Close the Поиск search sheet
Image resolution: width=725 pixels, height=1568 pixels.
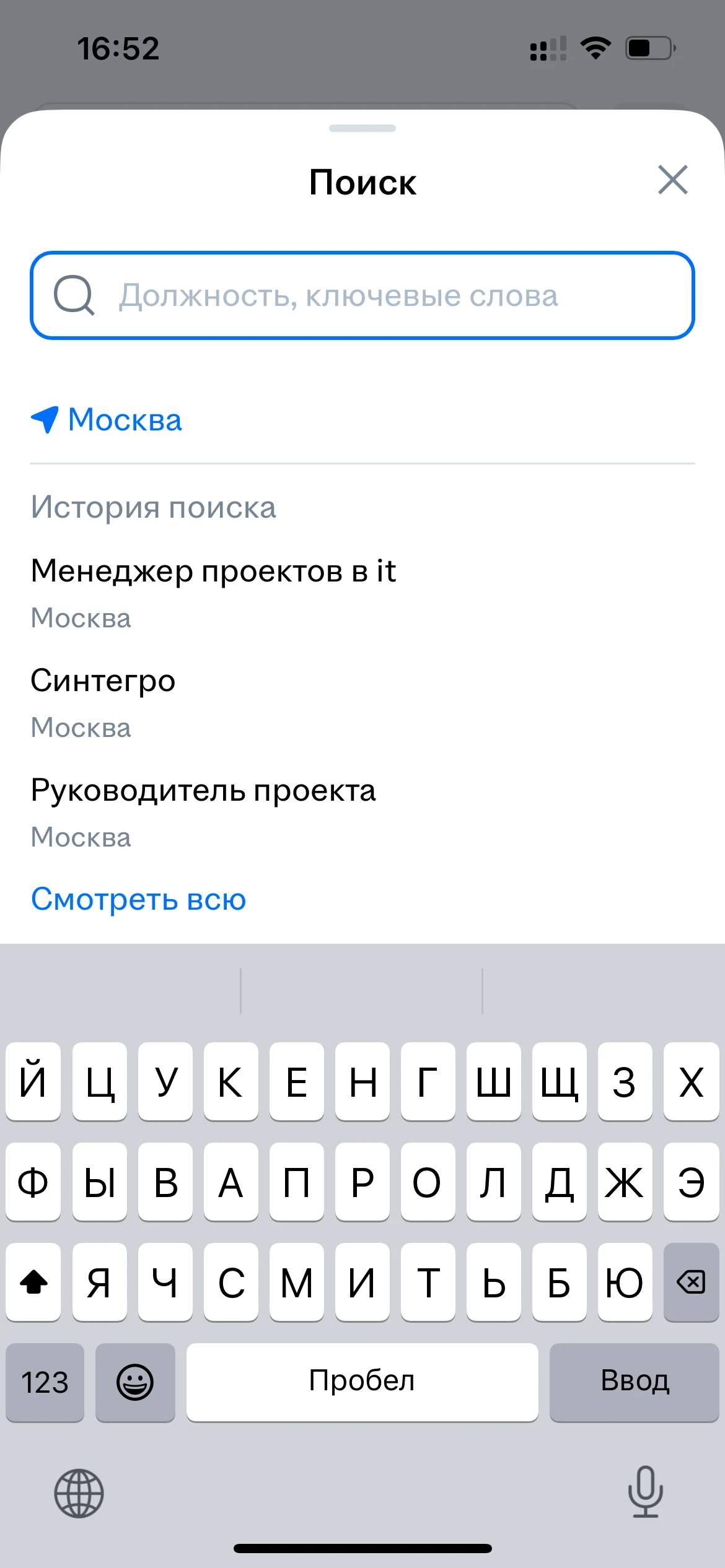click(672, 180)
